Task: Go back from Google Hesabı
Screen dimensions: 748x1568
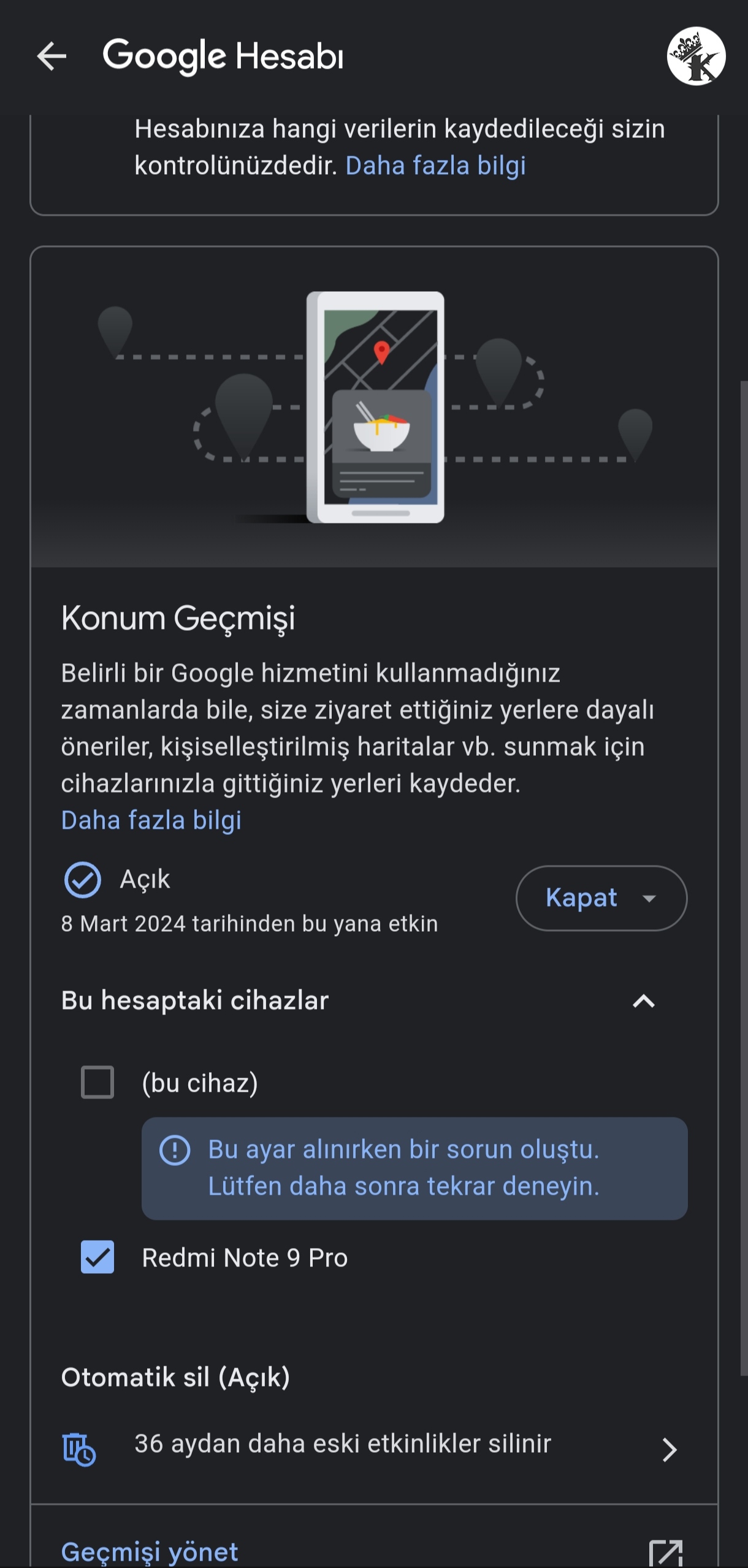Action: pos(52,56)
